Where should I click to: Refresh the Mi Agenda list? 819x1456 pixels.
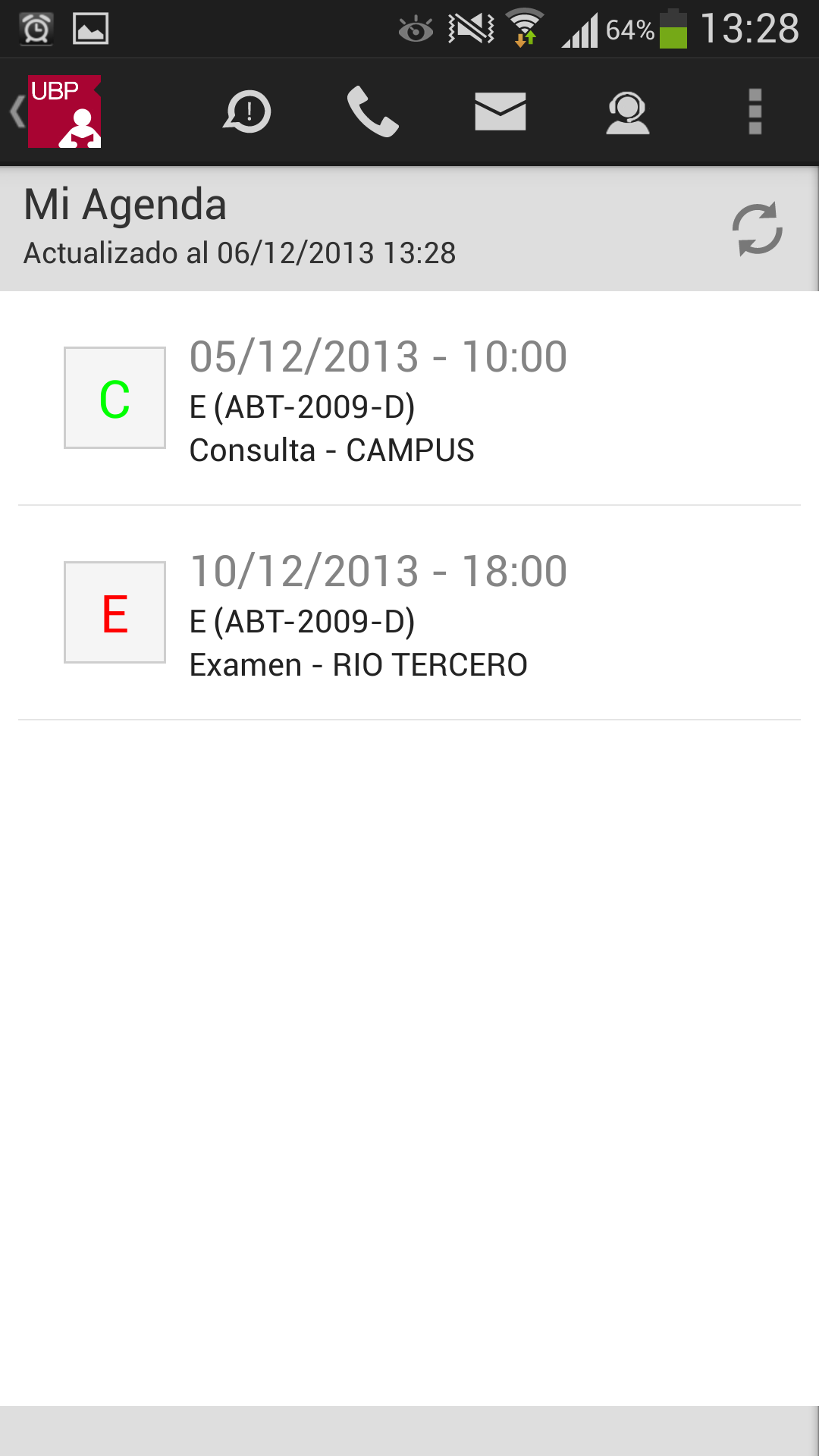pyautogui.click(x=757, y=229)
